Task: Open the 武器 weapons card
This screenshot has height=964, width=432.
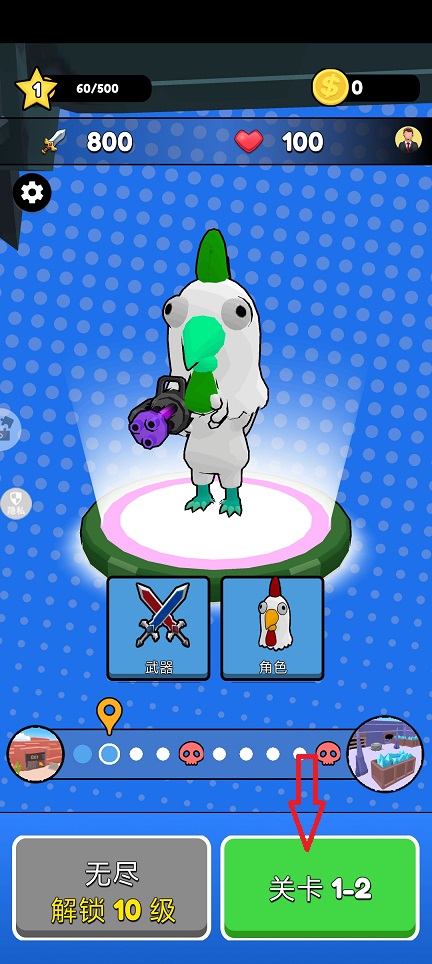Action: coord(159,628)
